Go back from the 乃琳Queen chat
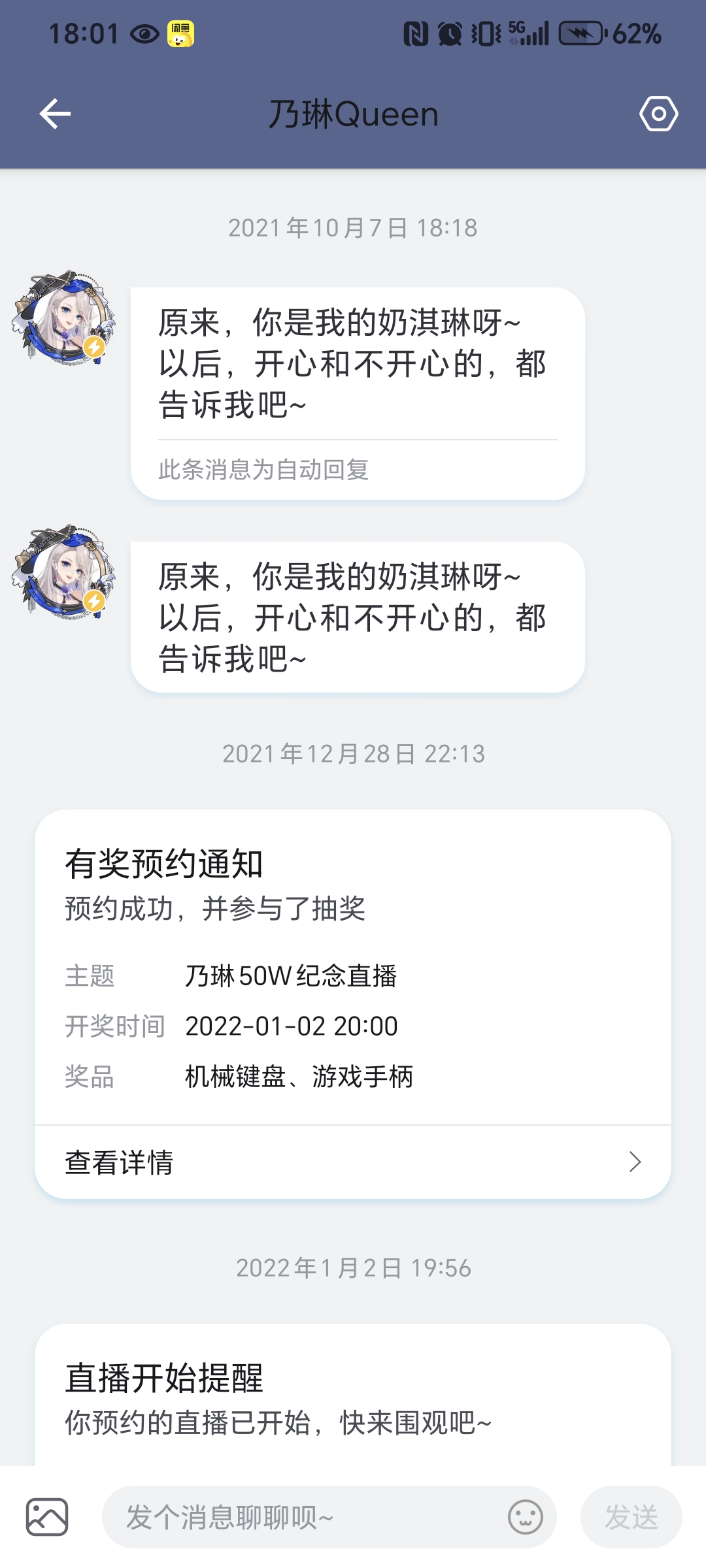The image size is (706, 1568). point(55,114)
